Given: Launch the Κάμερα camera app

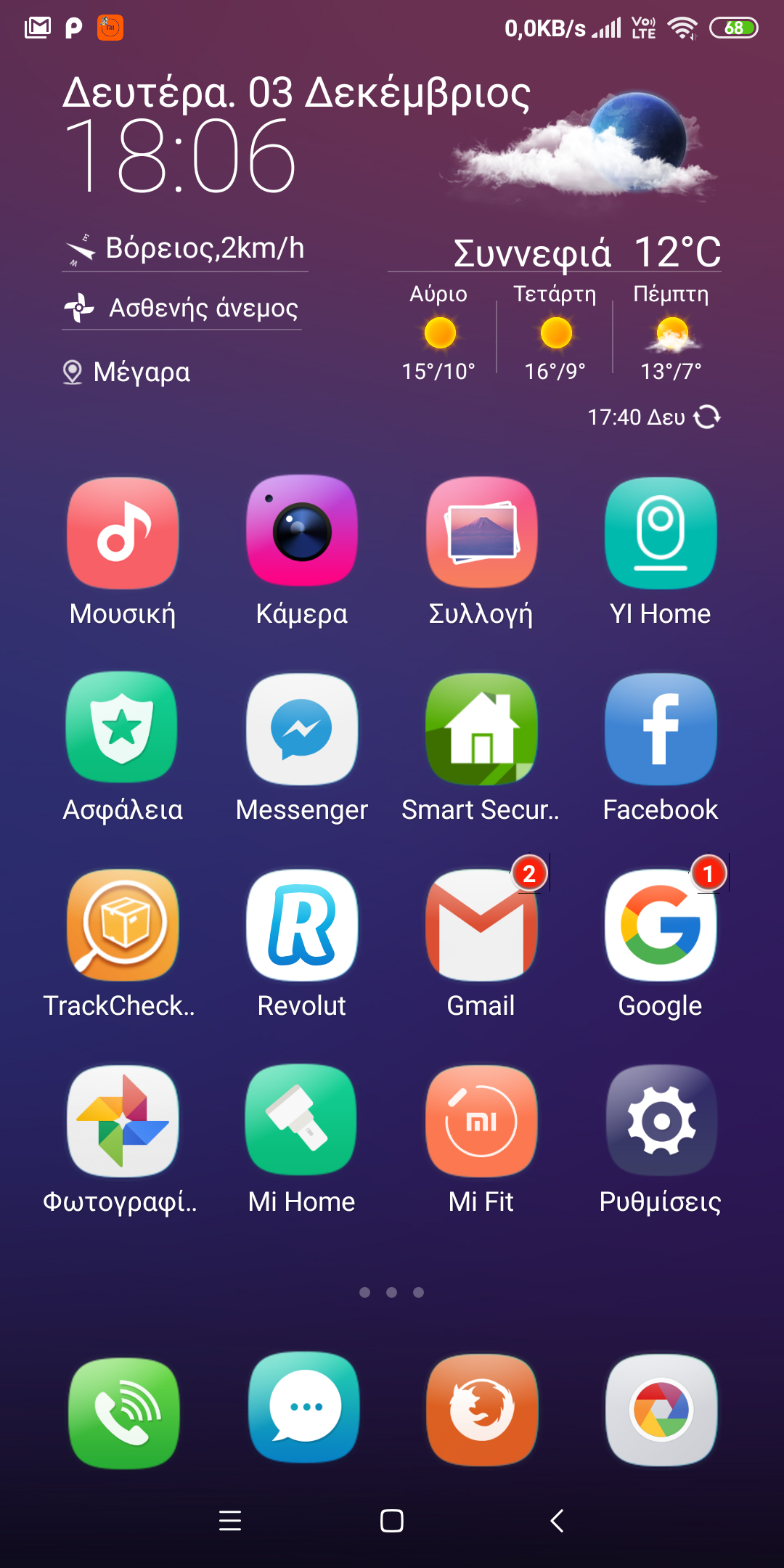Looking at the screenshot, I should click(x=302, y=533).
